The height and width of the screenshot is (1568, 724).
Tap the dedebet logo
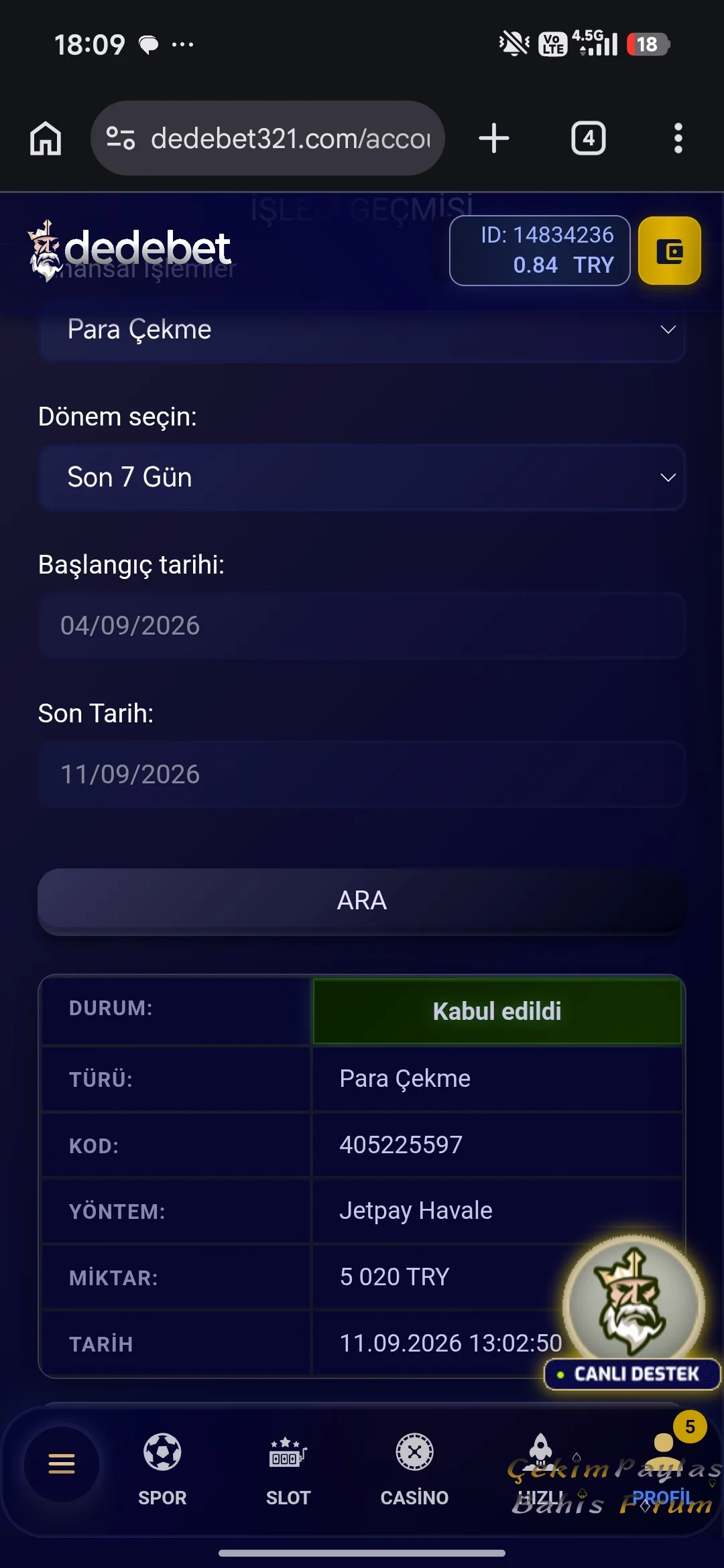129,251
